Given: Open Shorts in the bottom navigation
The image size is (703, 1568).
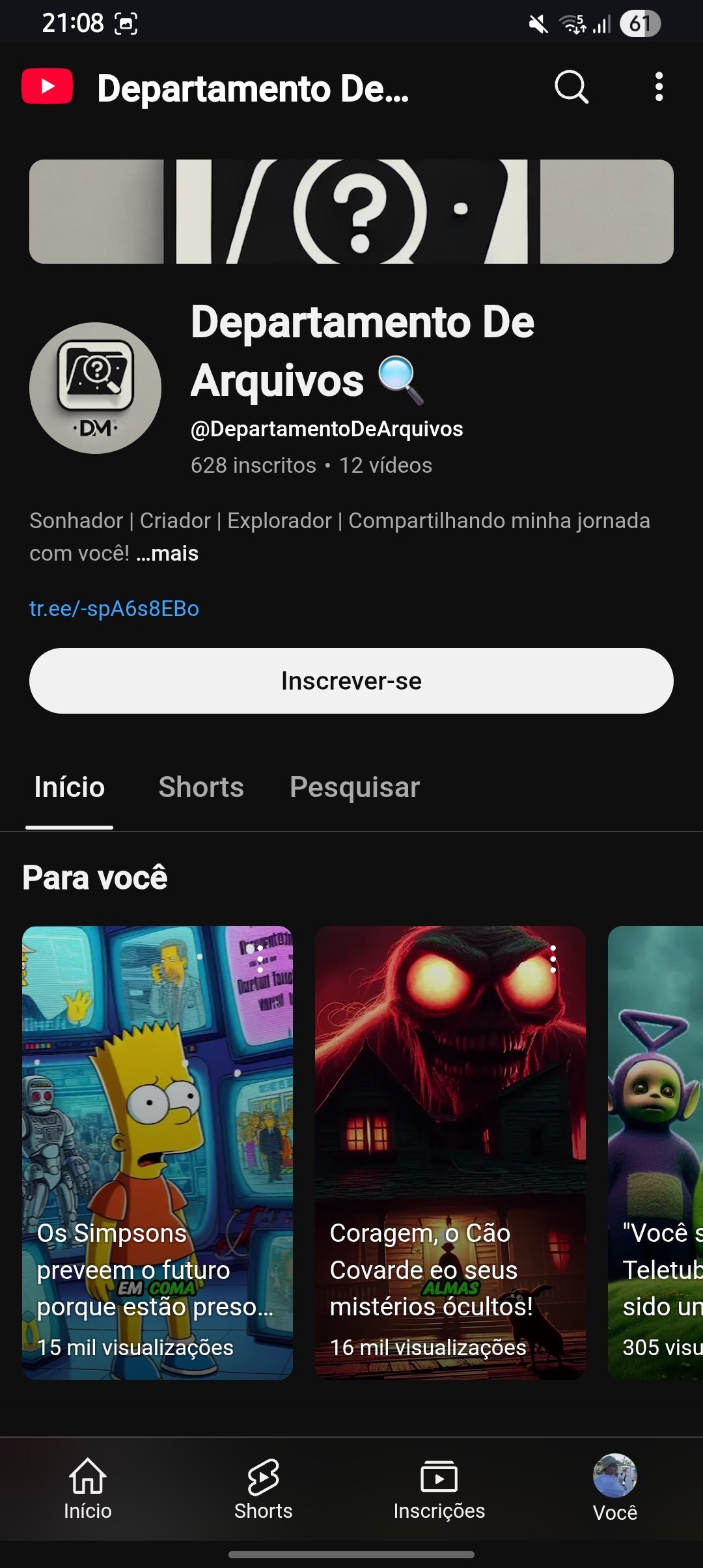Looking at the screenshot, I should (264, 1489).
